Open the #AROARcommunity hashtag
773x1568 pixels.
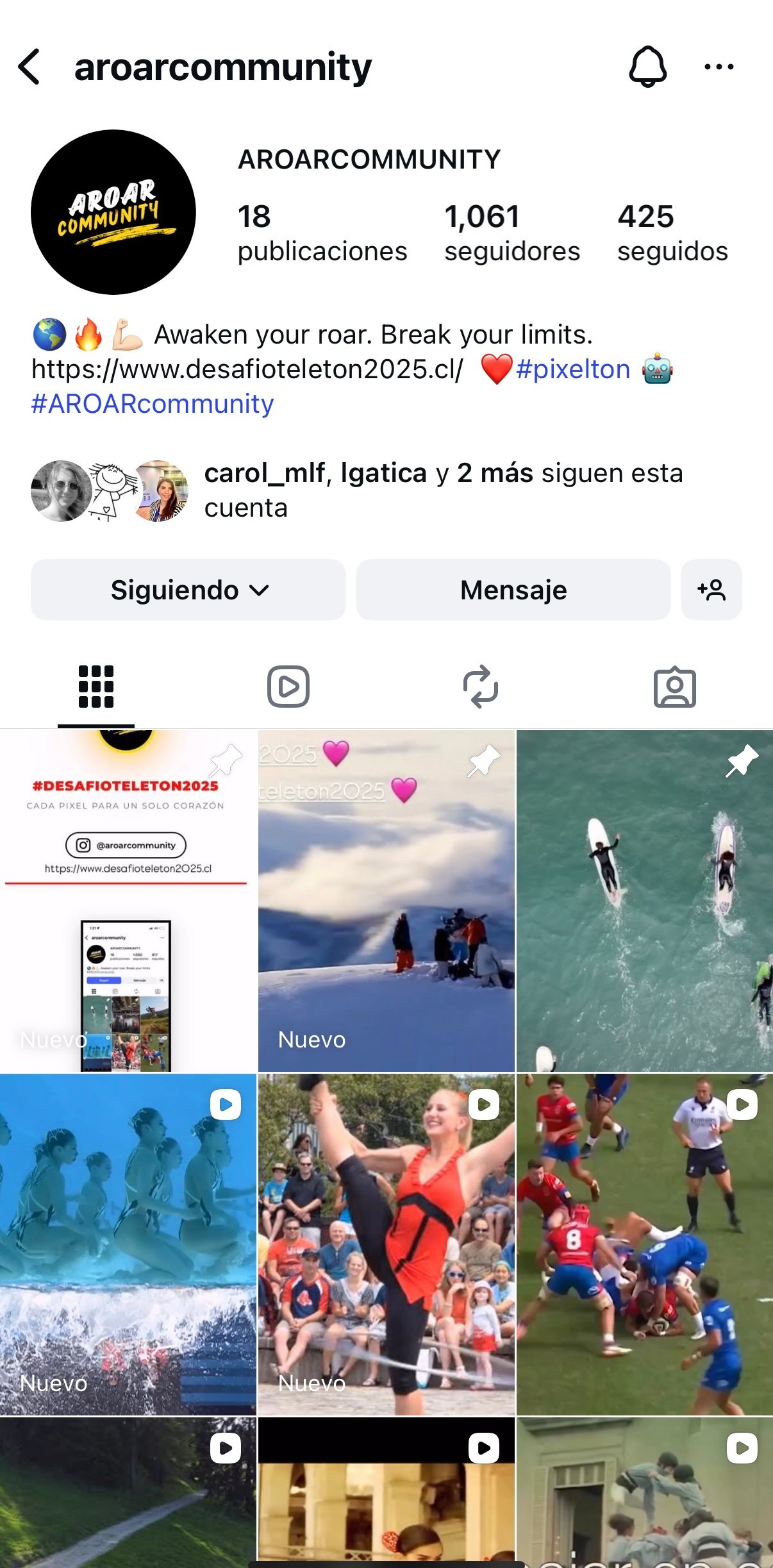tap(153, 405)
